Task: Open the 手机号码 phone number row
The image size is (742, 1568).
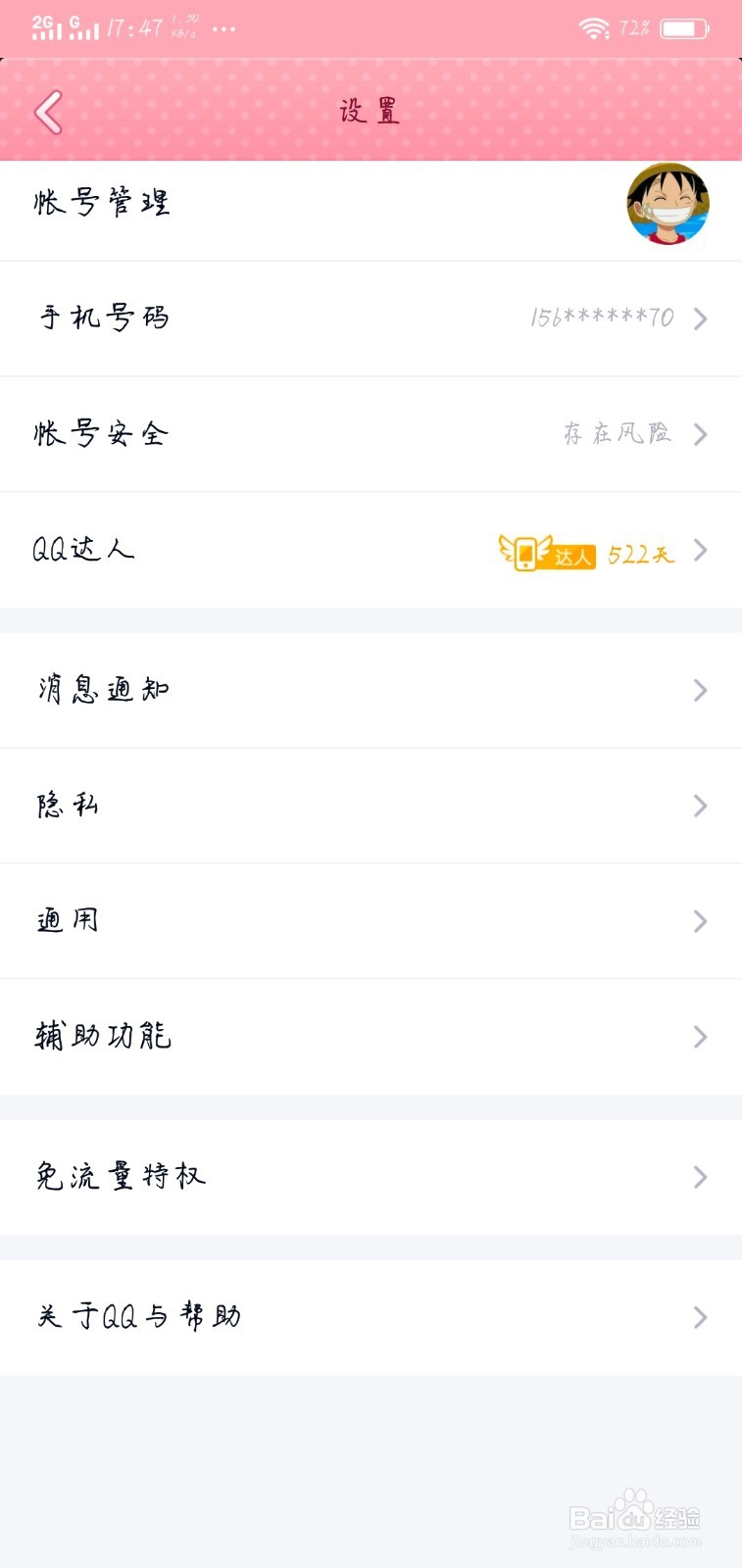Action: 371,318
